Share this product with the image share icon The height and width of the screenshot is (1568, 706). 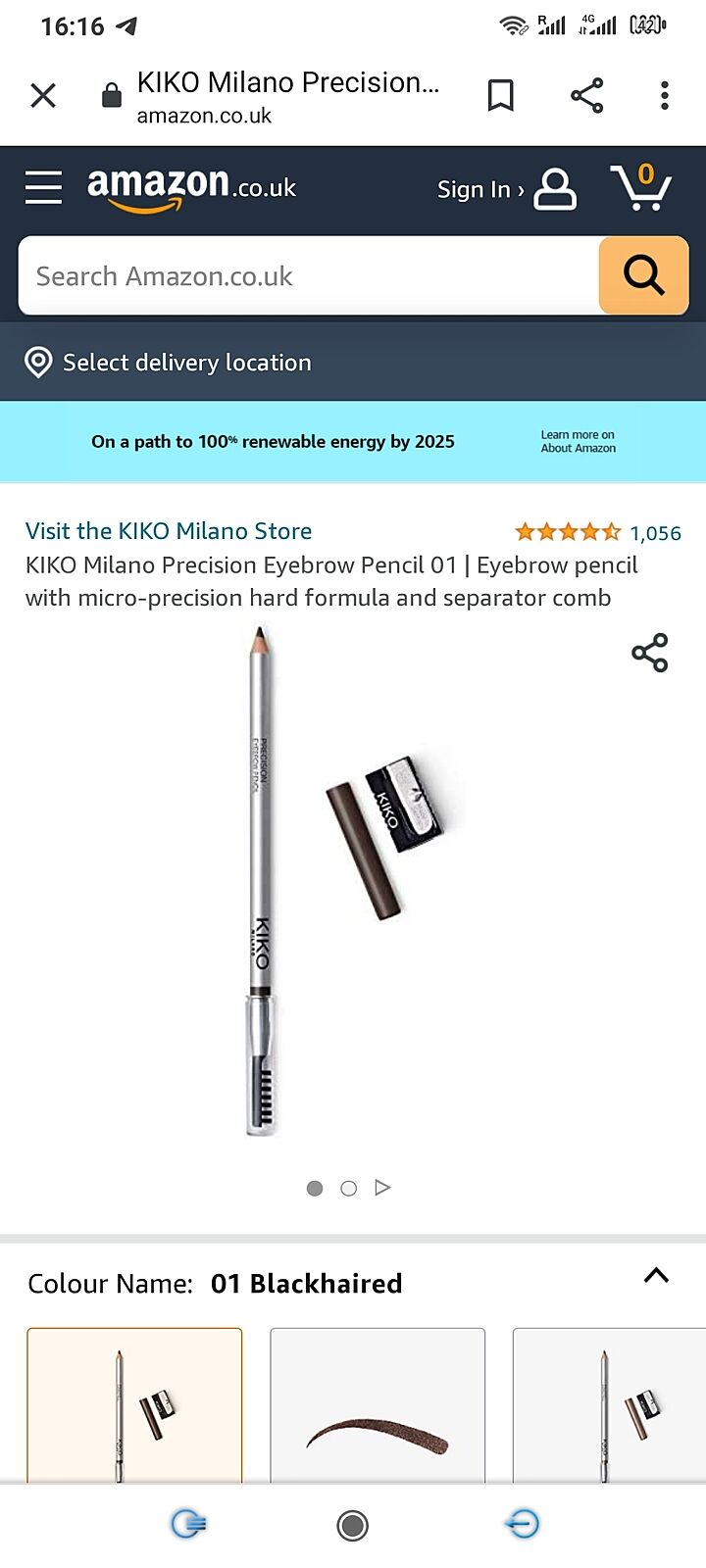(x=649, y=653)
